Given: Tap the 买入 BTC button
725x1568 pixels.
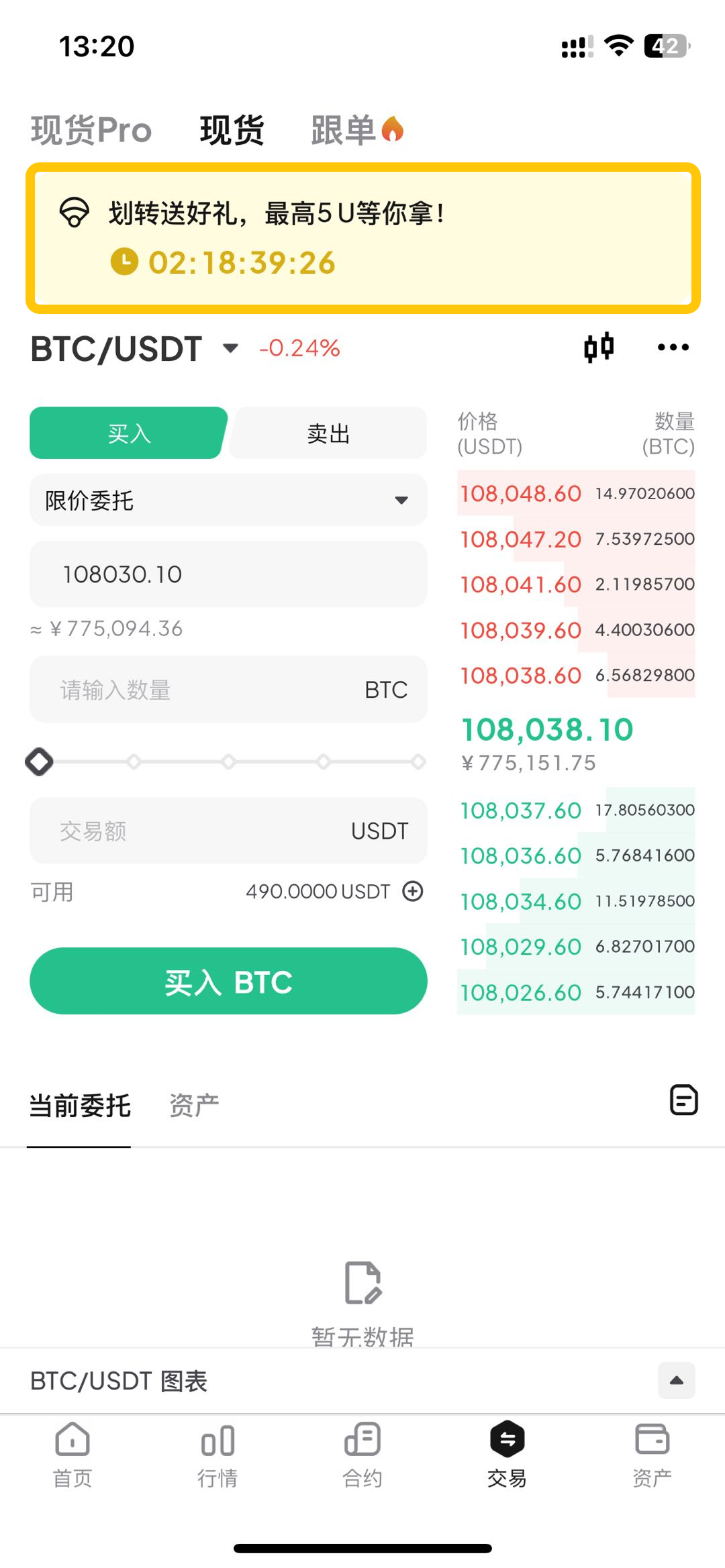Looking at the screenshot, I should tap(228, 982).
